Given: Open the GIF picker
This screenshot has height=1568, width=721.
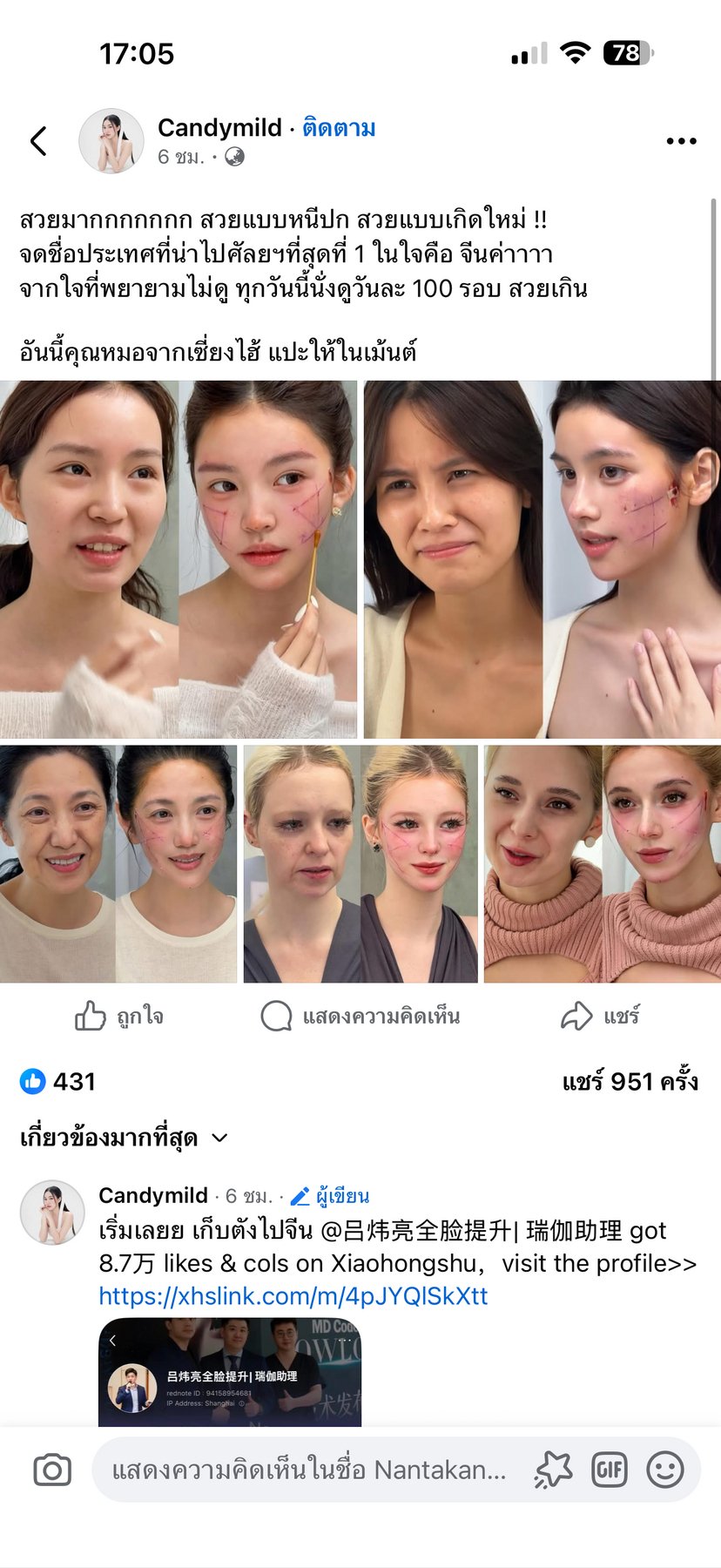Looking at the screenshot, I should point(609,1470).
